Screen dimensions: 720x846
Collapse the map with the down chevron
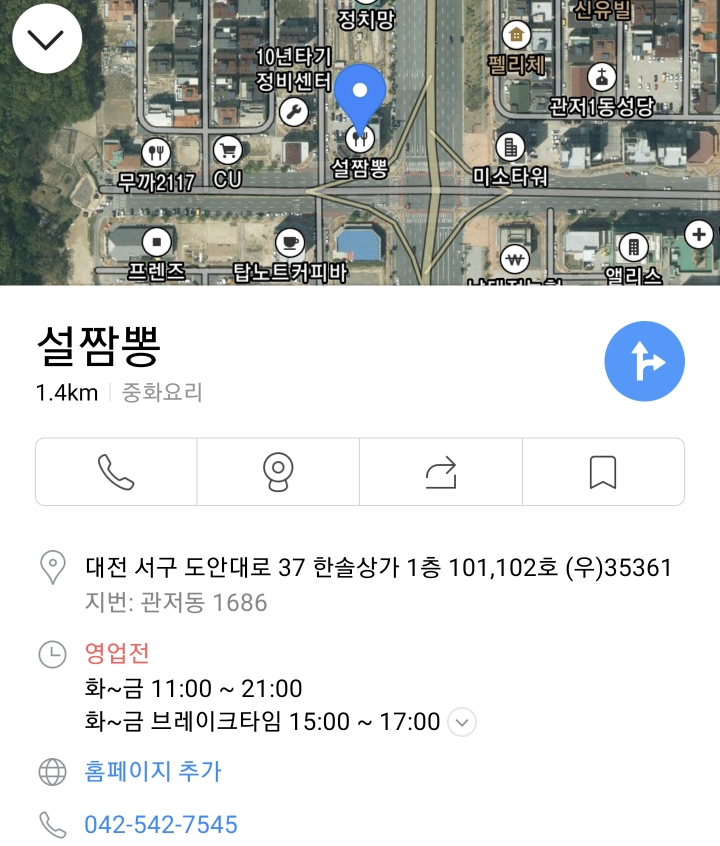[x=47, y=39]
